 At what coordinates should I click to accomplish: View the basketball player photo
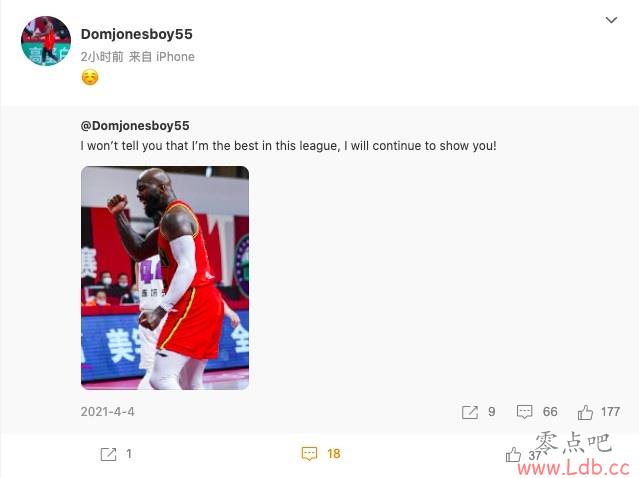point(165,277)
